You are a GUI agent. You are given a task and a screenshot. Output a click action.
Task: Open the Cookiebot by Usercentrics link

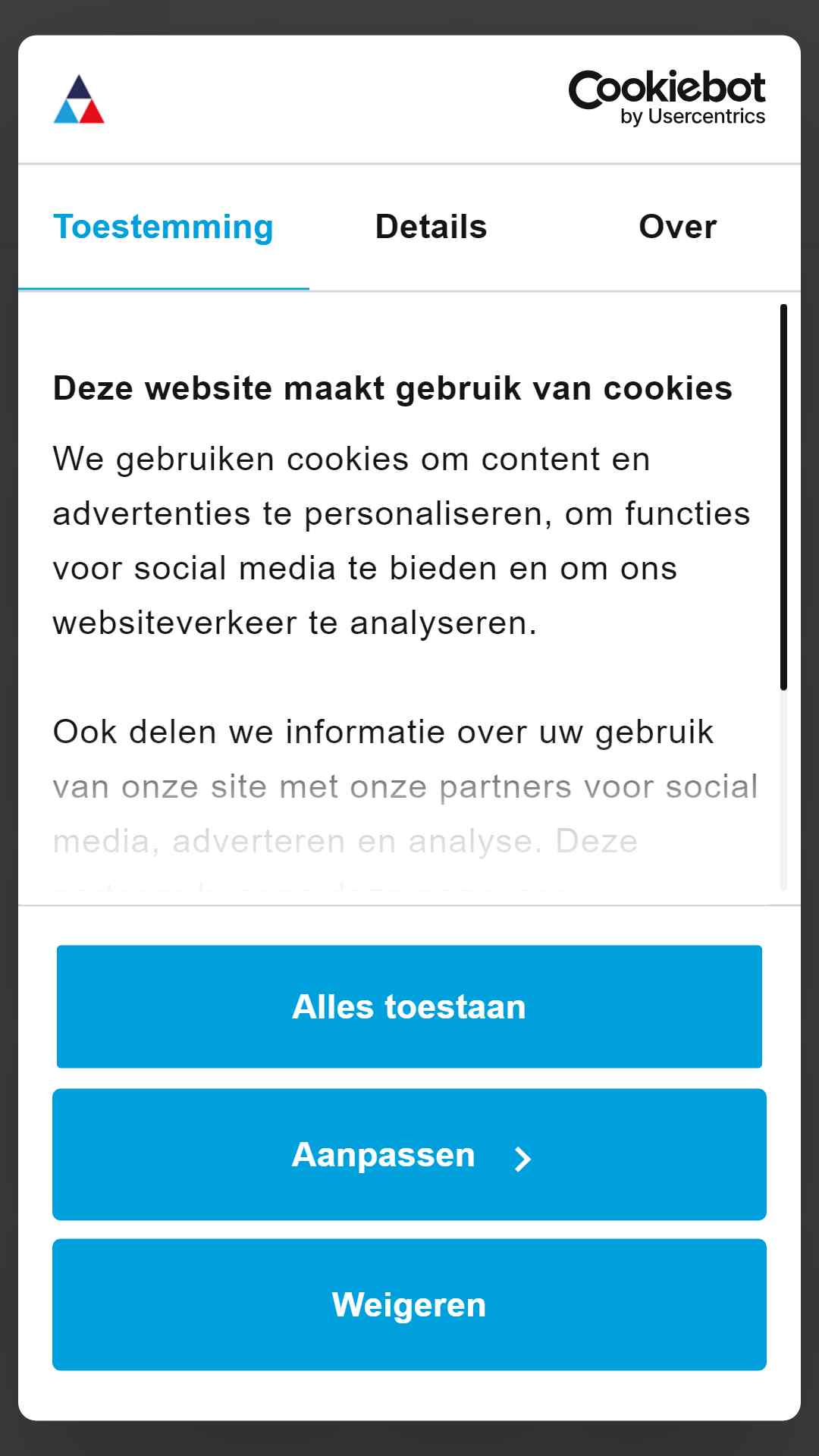(667, 99)
